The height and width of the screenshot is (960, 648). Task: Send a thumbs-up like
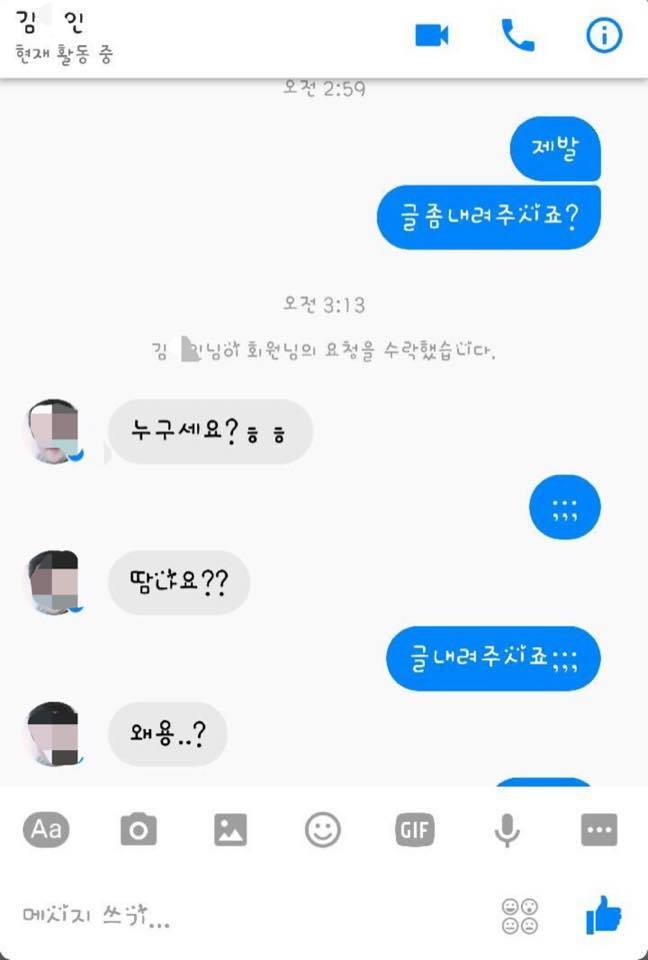coord(603,915)
